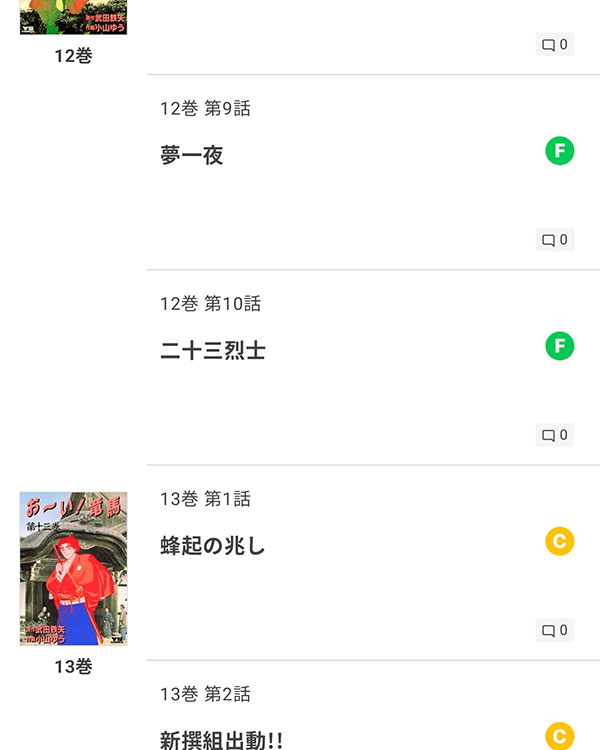Tap the yellow C badge on 新撰組出動!!
Image resolution: width=600 pixels, height=750 pixels.
coord(560,736)
